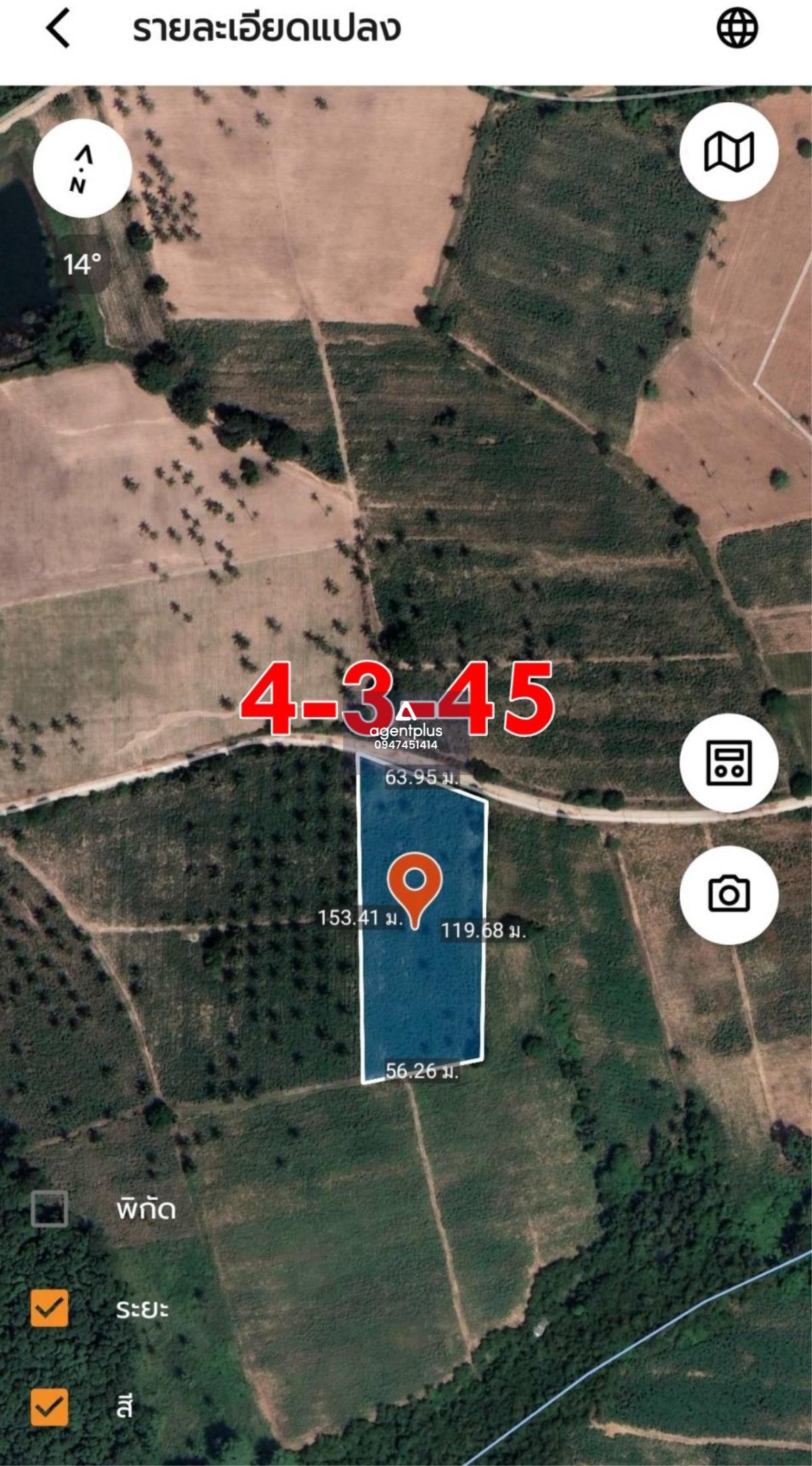Uncheck the ระยะ checkbox

pos(49,1308)
